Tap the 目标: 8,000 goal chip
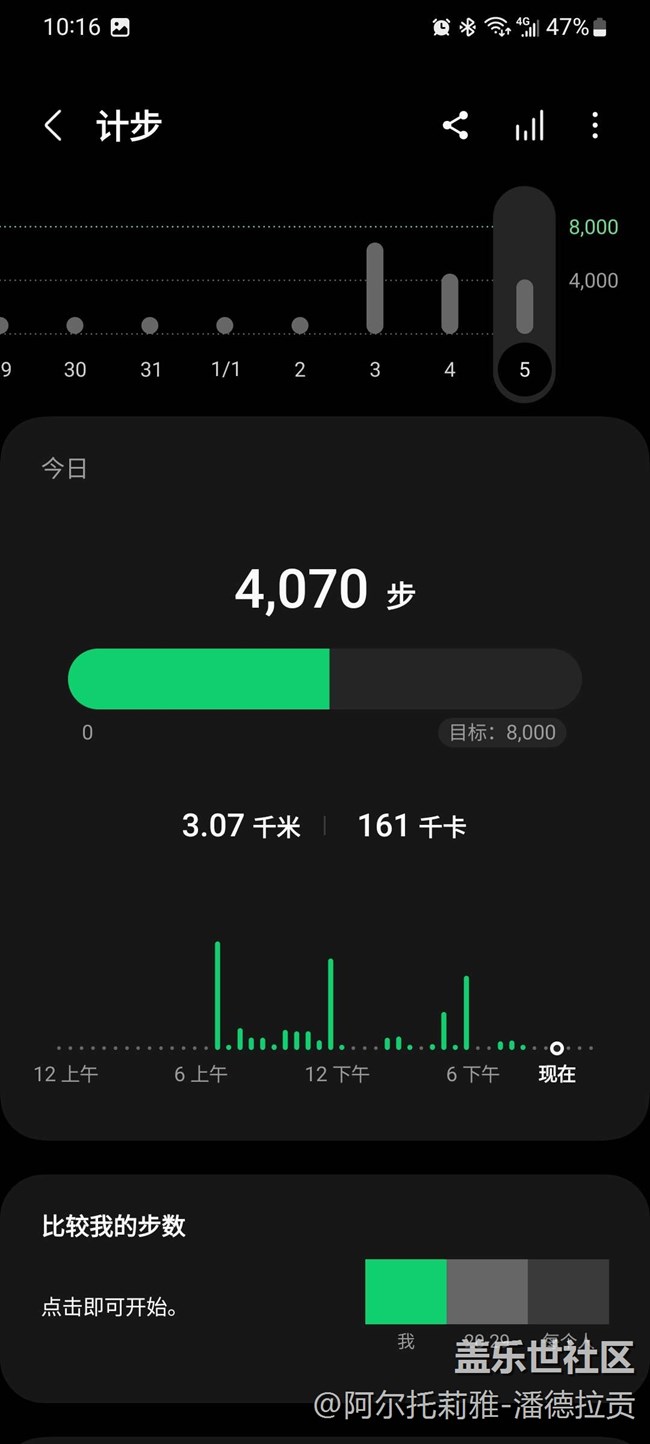650x1444 pixels. click(502, 732)
